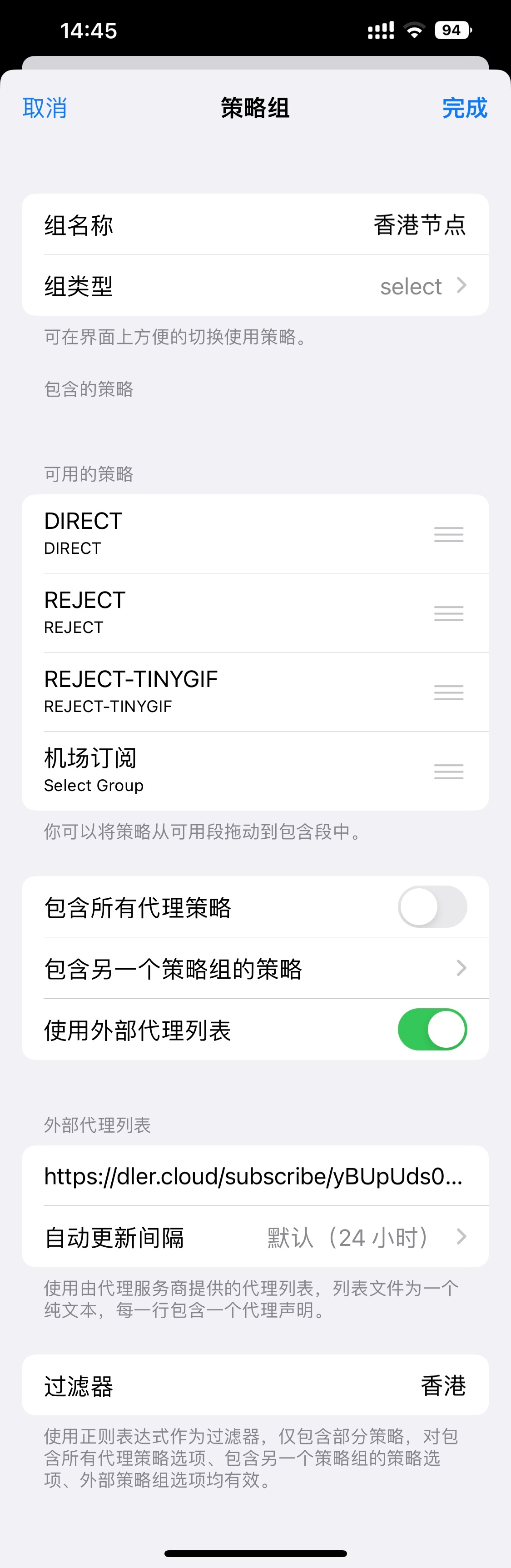The image size is (511, 1568).
Task: Open the 组类型 select option
Action: click(x=255, y=285)
